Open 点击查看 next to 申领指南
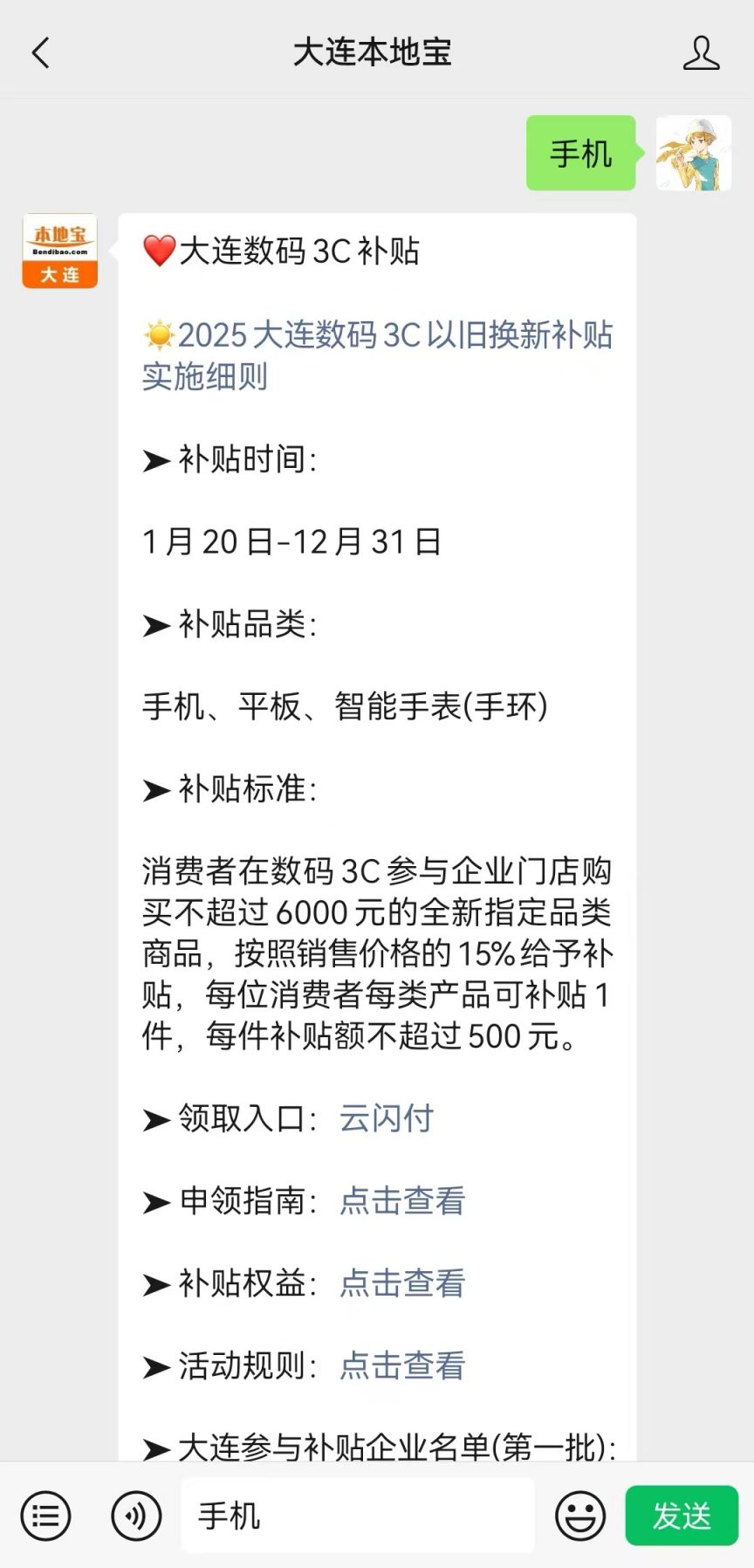Viewport: 754px width, 1568px height. pos(401,1201)
